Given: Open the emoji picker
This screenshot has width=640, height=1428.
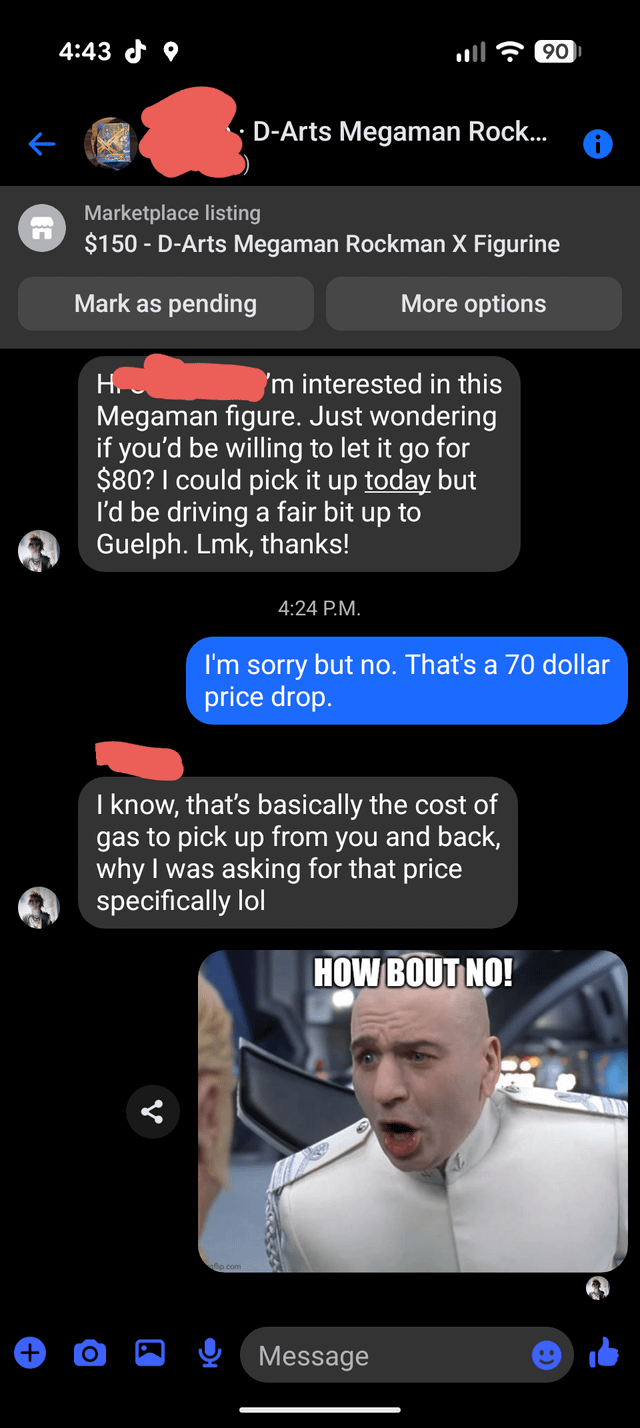Looking at the screenshot, I should (x=546, y=1356).
